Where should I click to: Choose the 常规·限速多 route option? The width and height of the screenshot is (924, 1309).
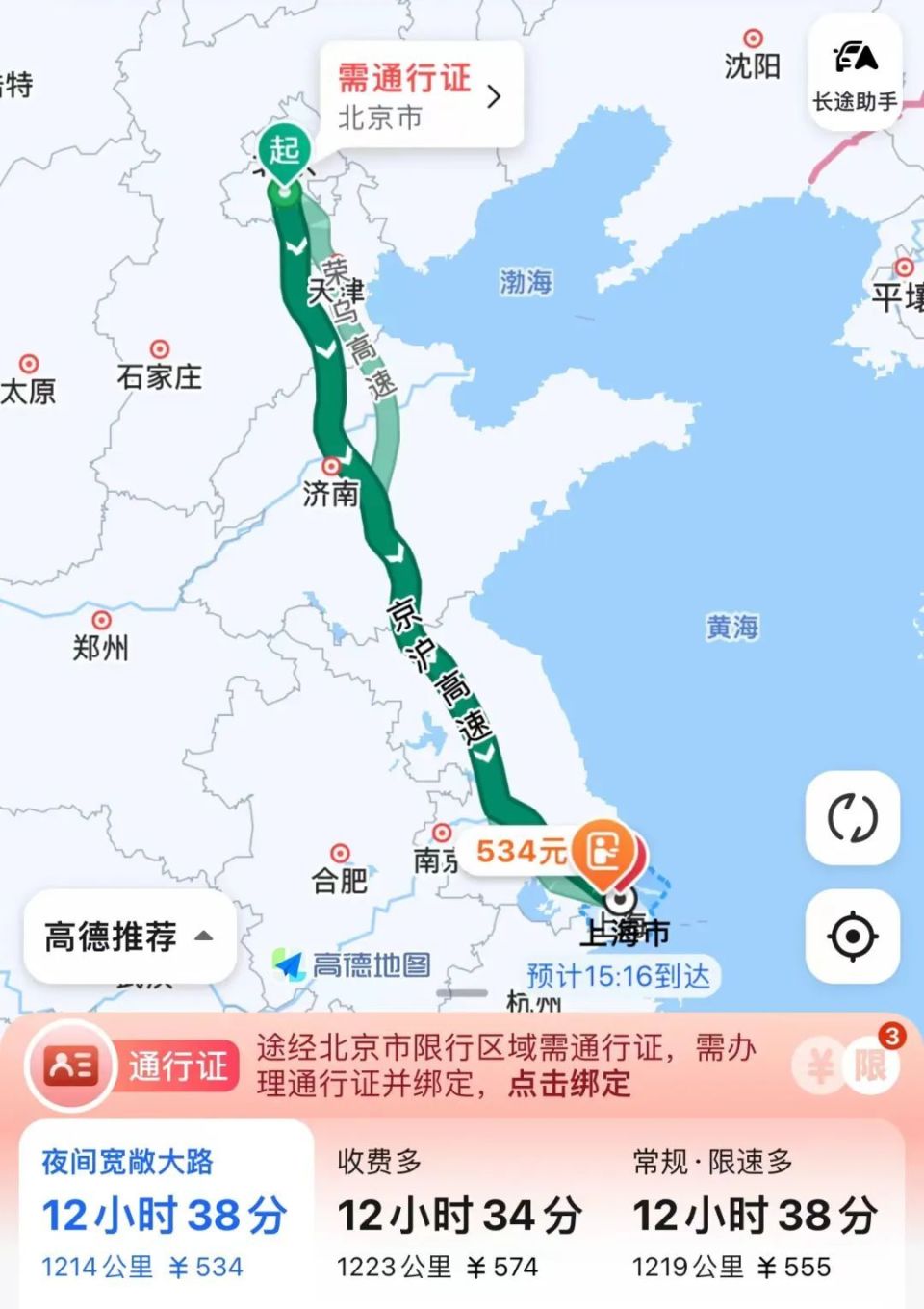756,1213
